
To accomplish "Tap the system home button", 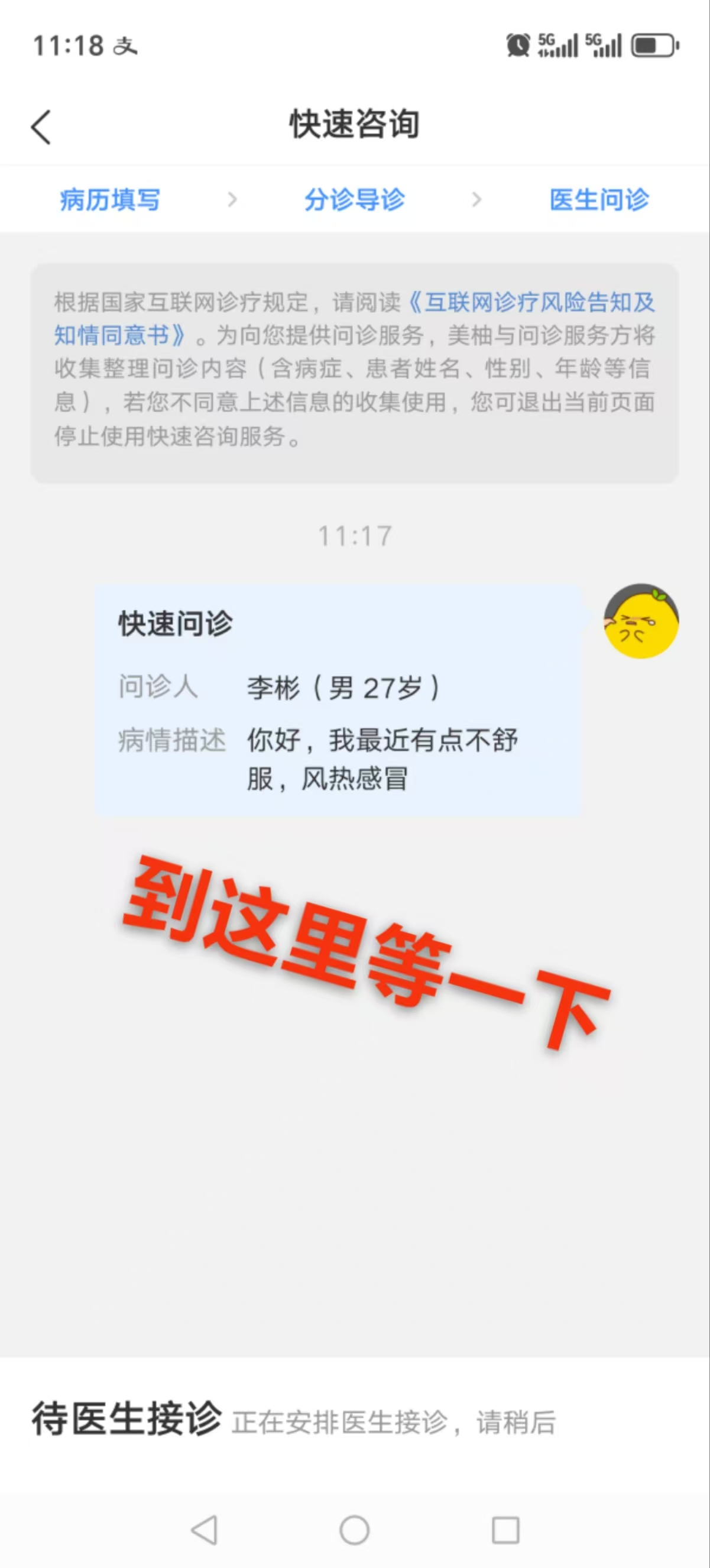I will click(355, 1530).
